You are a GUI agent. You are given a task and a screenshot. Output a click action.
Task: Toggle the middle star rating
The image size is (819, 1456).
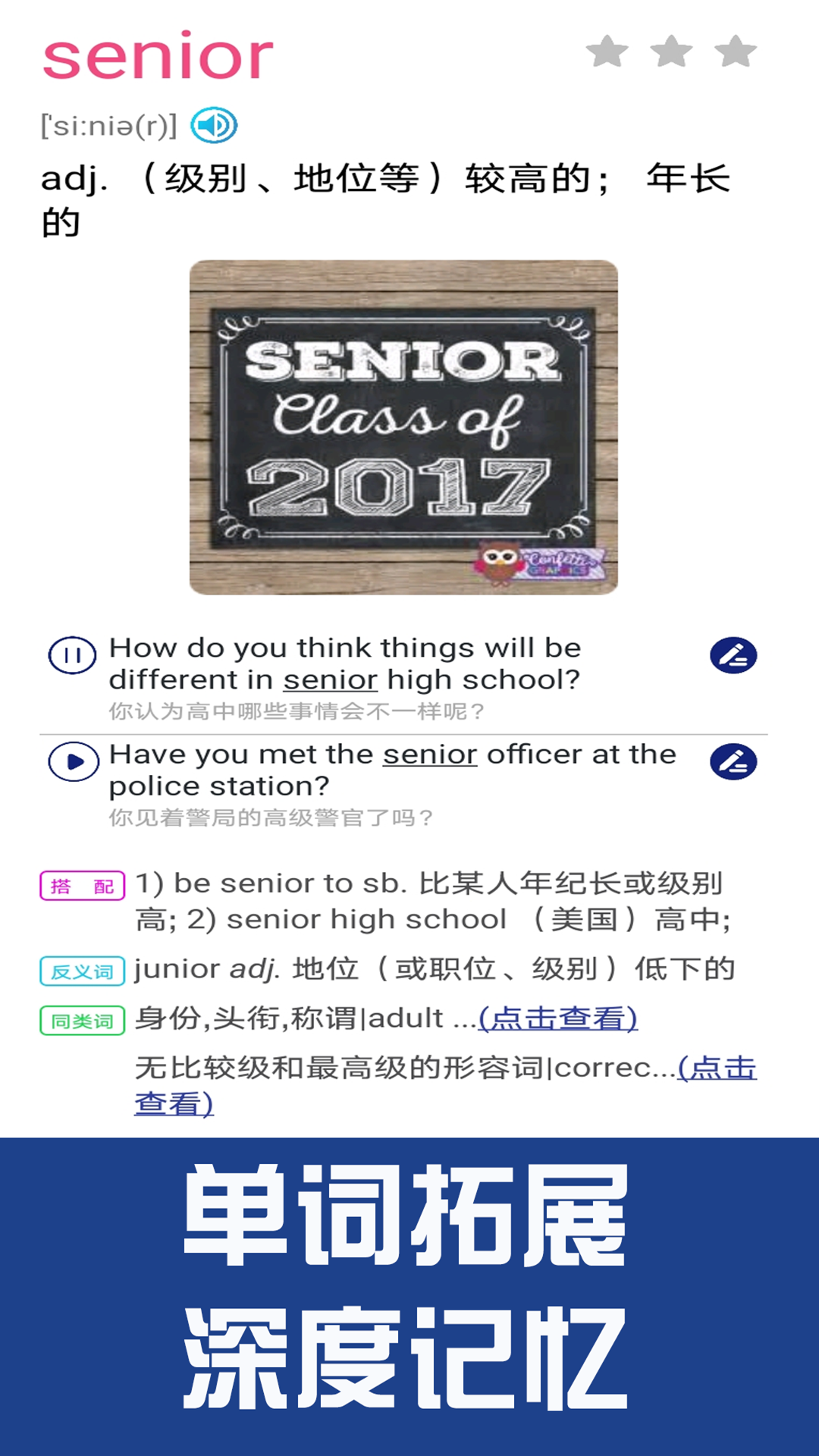(671, 53)
